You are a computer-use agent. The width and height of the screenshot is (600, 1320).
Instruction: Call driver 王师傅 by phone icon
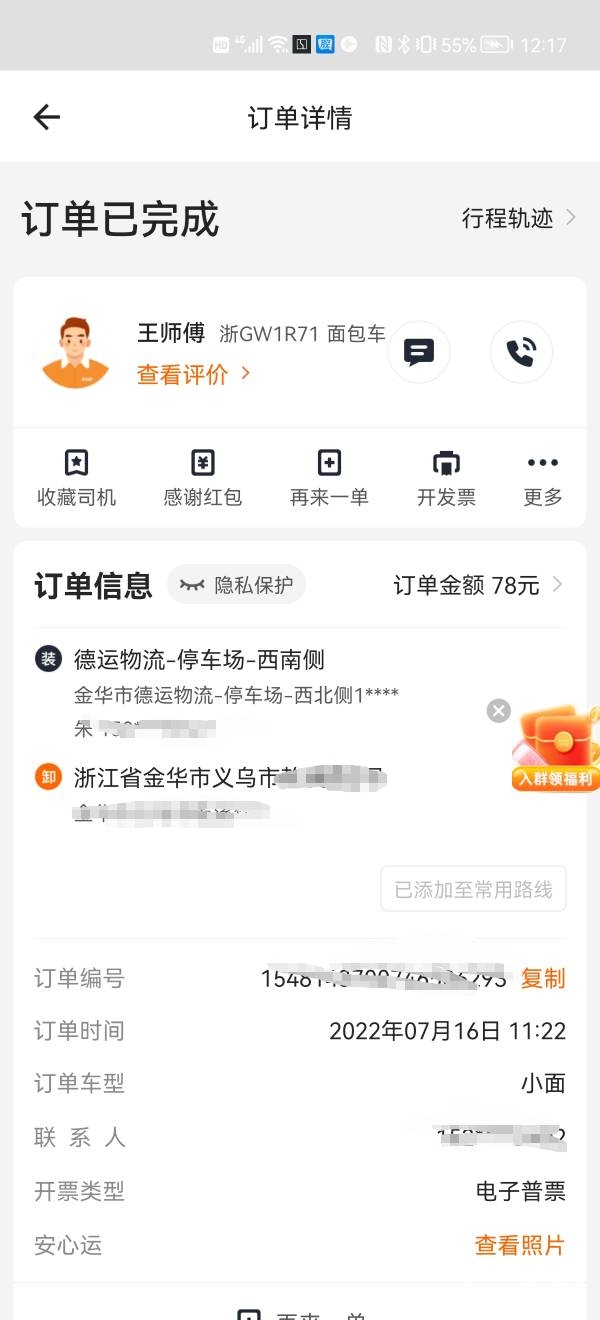pyautogui.click(x=521, y=352)
